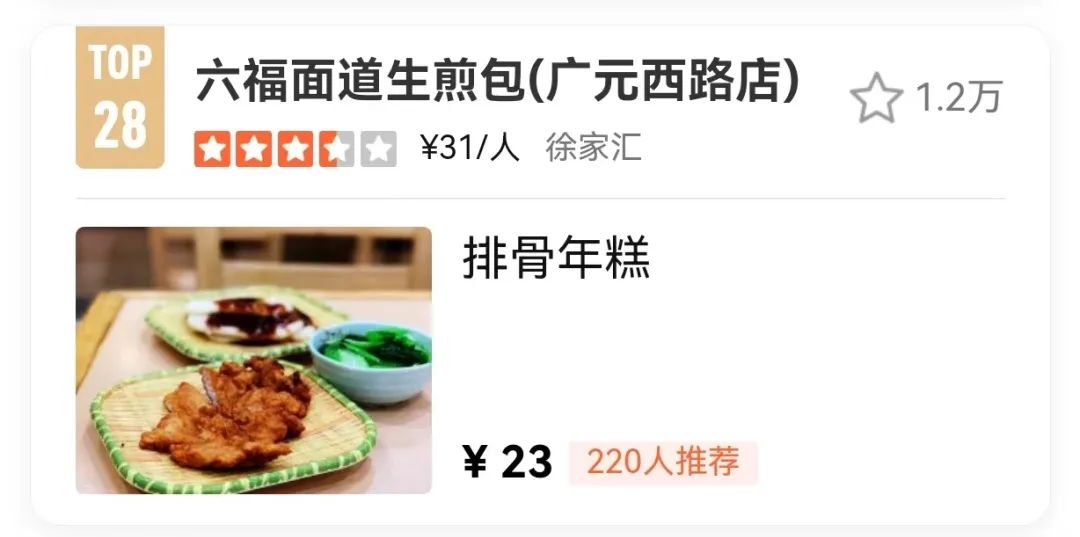The width and height of the screenshot is (1080, 537).
Task: View the 排骨年糕 dish photo
Action: point(254,360)
